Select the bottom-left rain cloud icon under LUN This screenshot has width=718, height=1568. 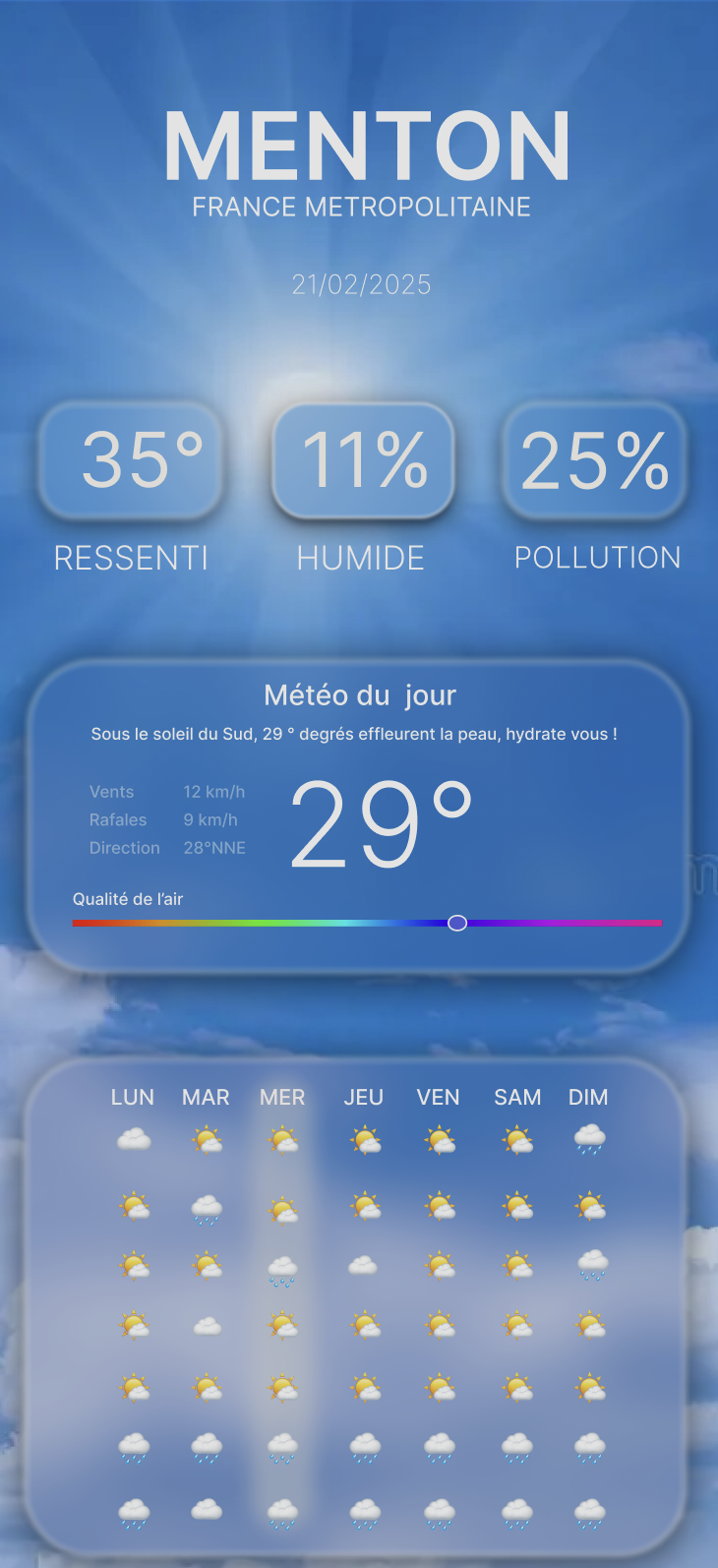click(x=133, y=1510)
